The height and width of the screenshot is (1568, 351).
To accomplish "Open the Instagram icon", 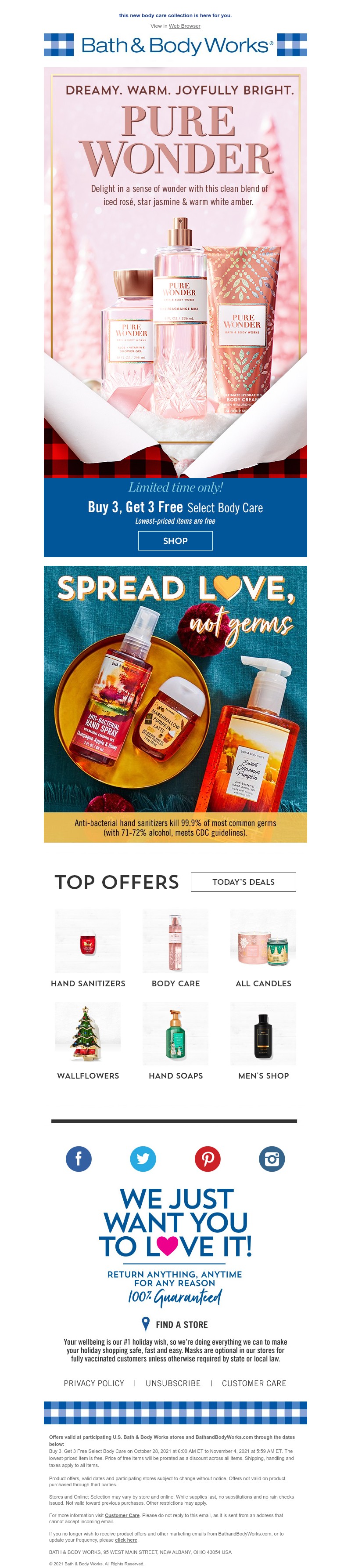I will [272, 1159].
